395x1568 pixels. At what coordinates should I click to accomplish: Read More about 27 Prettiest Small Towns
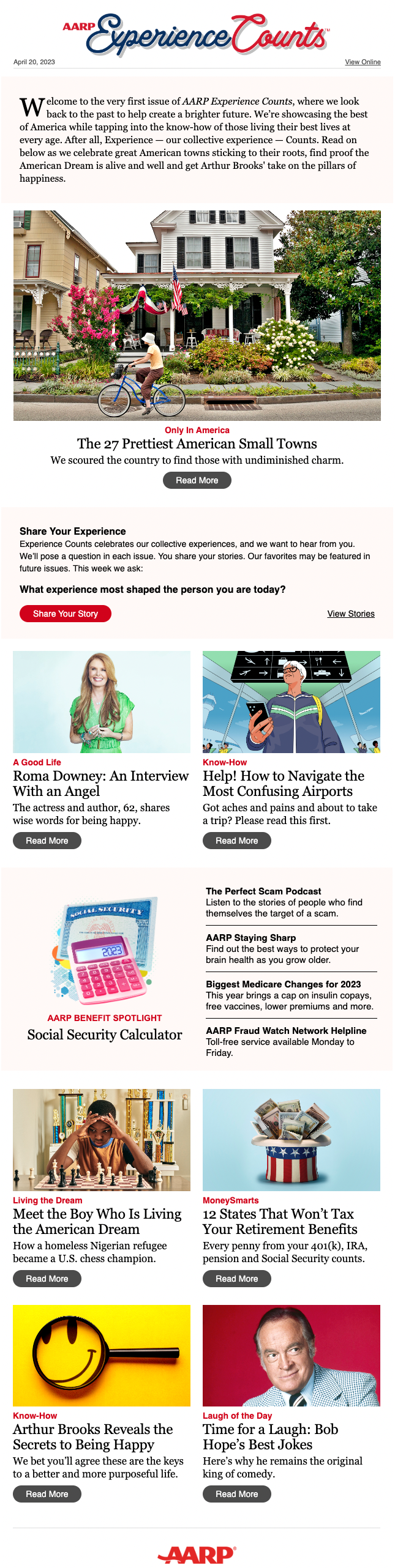click(197, 480)
